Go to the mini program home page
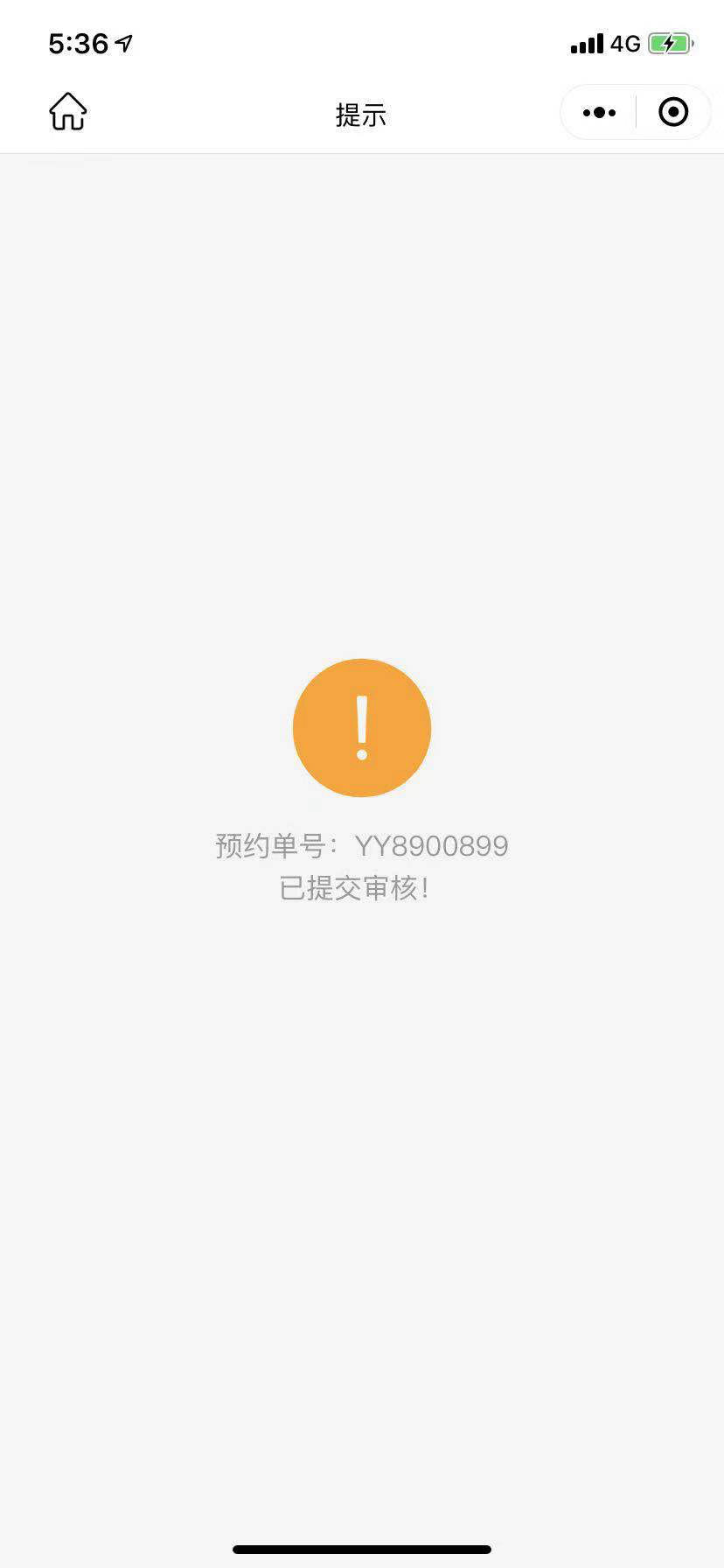 (x=67, y=112)
